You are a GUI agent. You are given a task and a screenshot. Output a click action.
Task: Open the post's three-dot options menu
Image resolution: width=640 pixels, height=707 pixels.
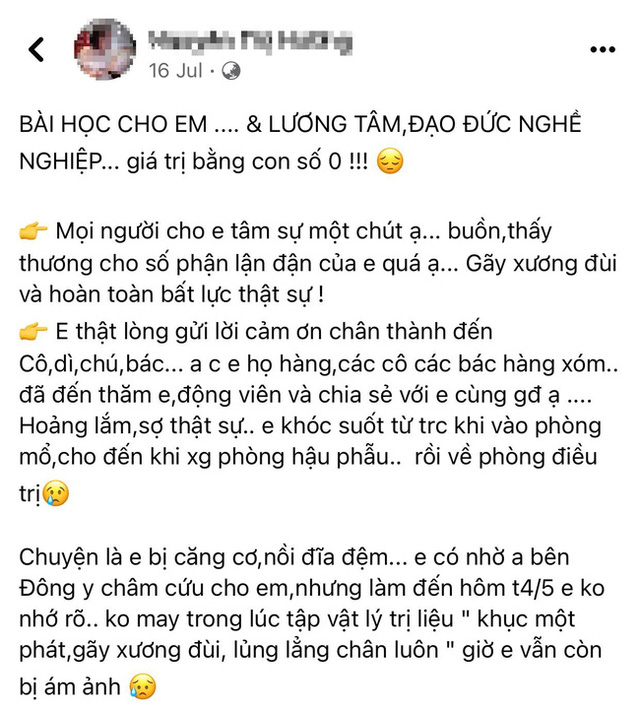[602, 49]
